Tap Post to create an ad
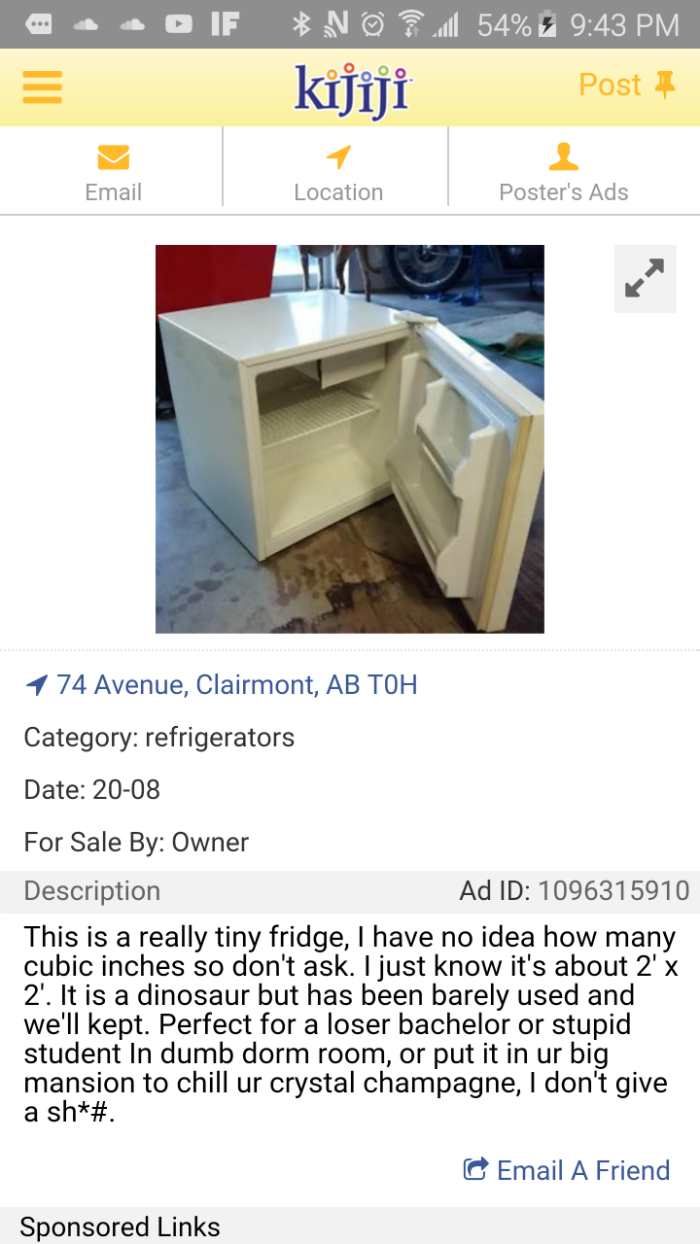The width and height of the screenshot is (700, 1244). [x=626, y=85]
